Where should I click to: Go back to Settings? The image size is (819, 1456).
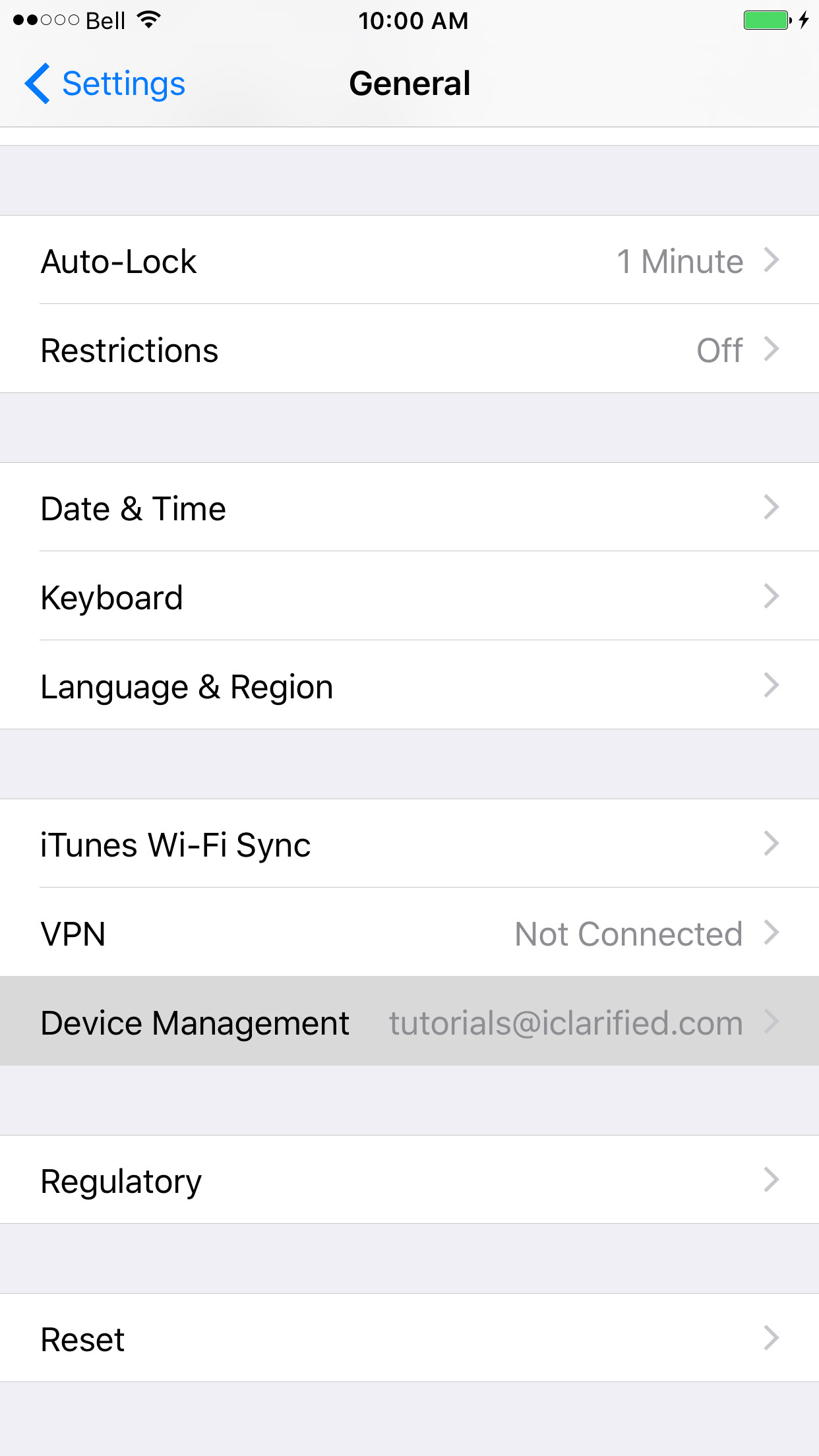(x=106, y=84)
